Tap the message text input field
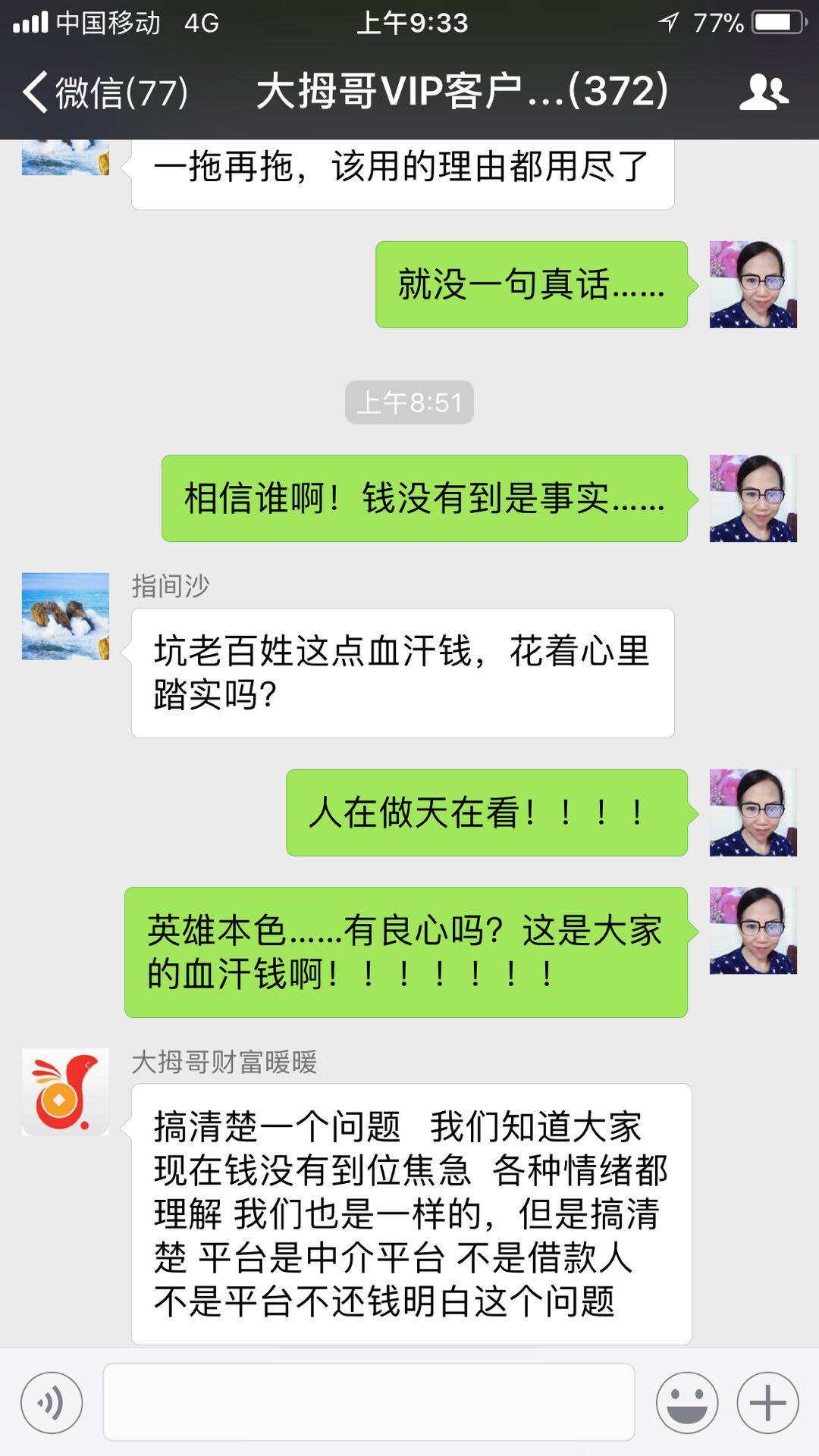 tap(369, 1402)
